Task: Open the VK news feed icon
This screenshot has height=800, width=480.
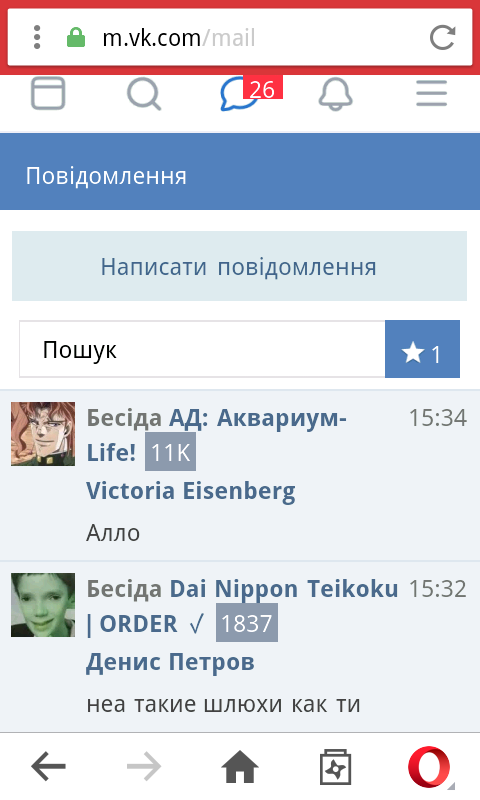Action: coord(48,93)
